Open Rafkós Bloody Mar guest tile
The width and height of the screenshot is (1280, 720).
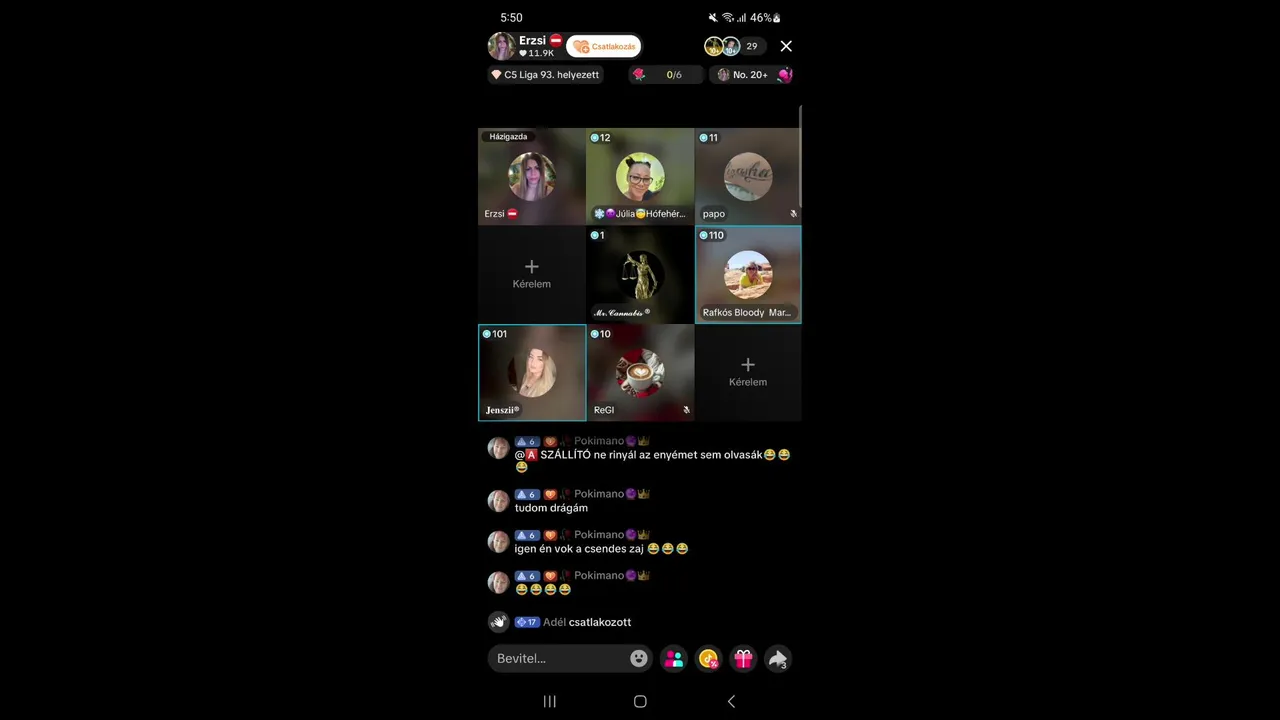click(747, 274)
